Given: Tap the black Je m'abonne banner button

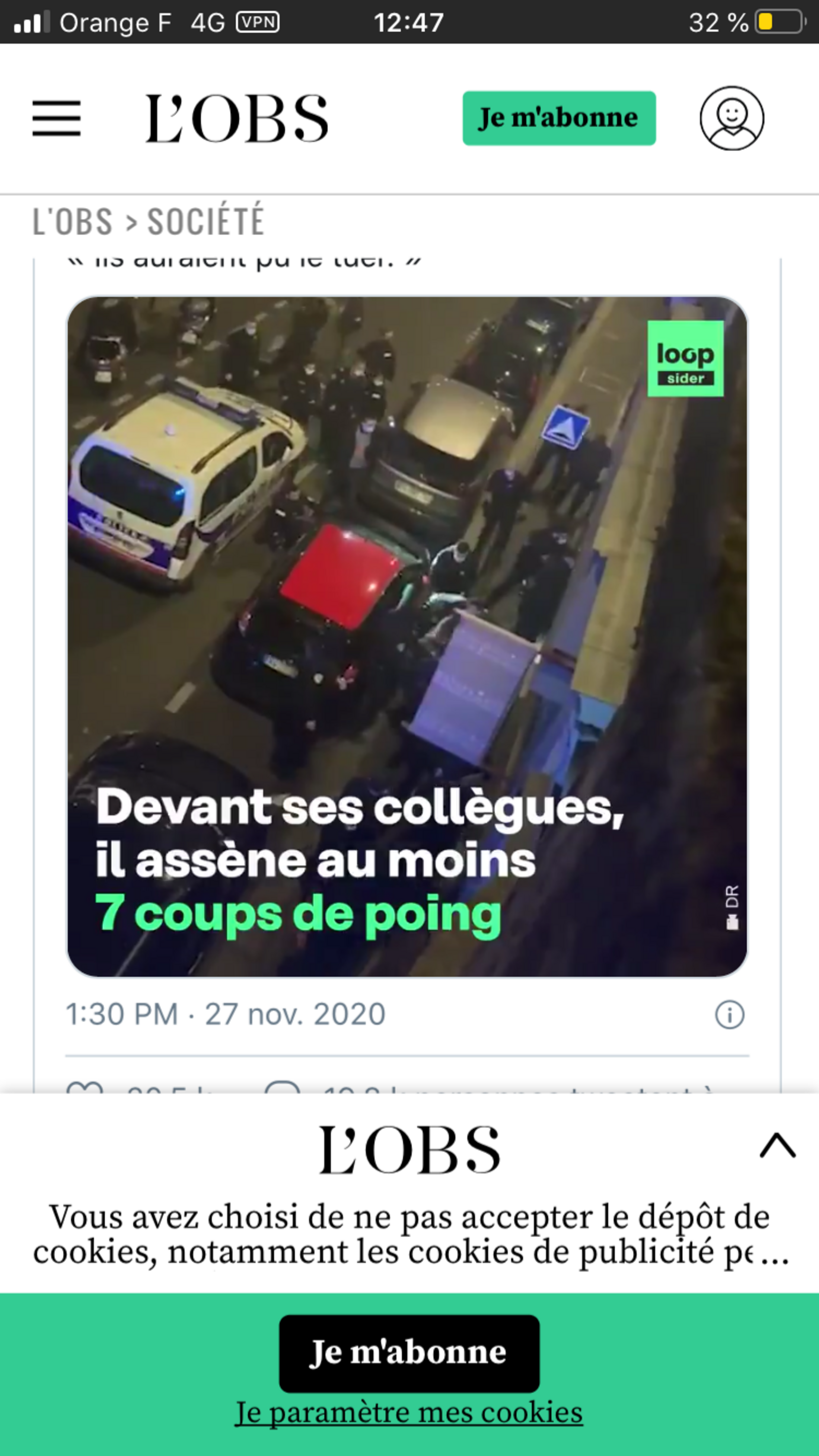Looking at the screenshot, I should (x=409, y=1353).
